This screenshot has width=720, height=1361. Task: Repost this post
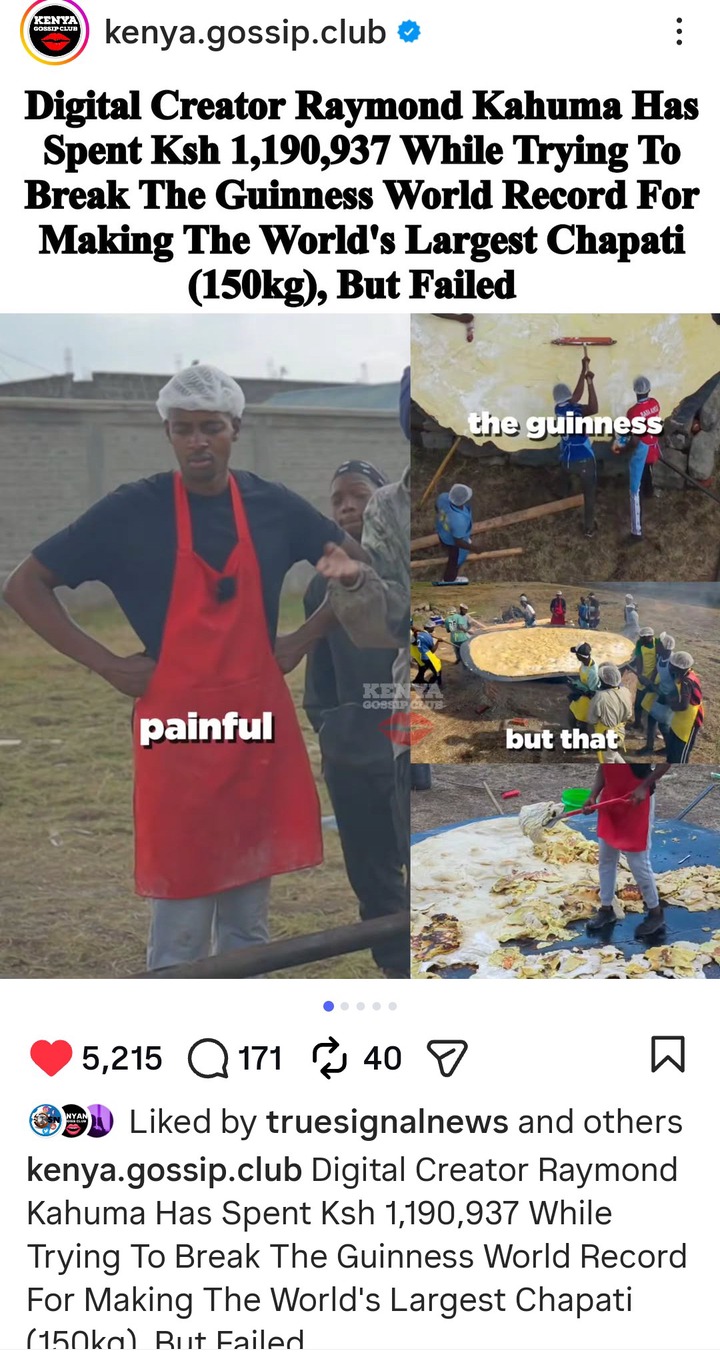point(329,1058)
